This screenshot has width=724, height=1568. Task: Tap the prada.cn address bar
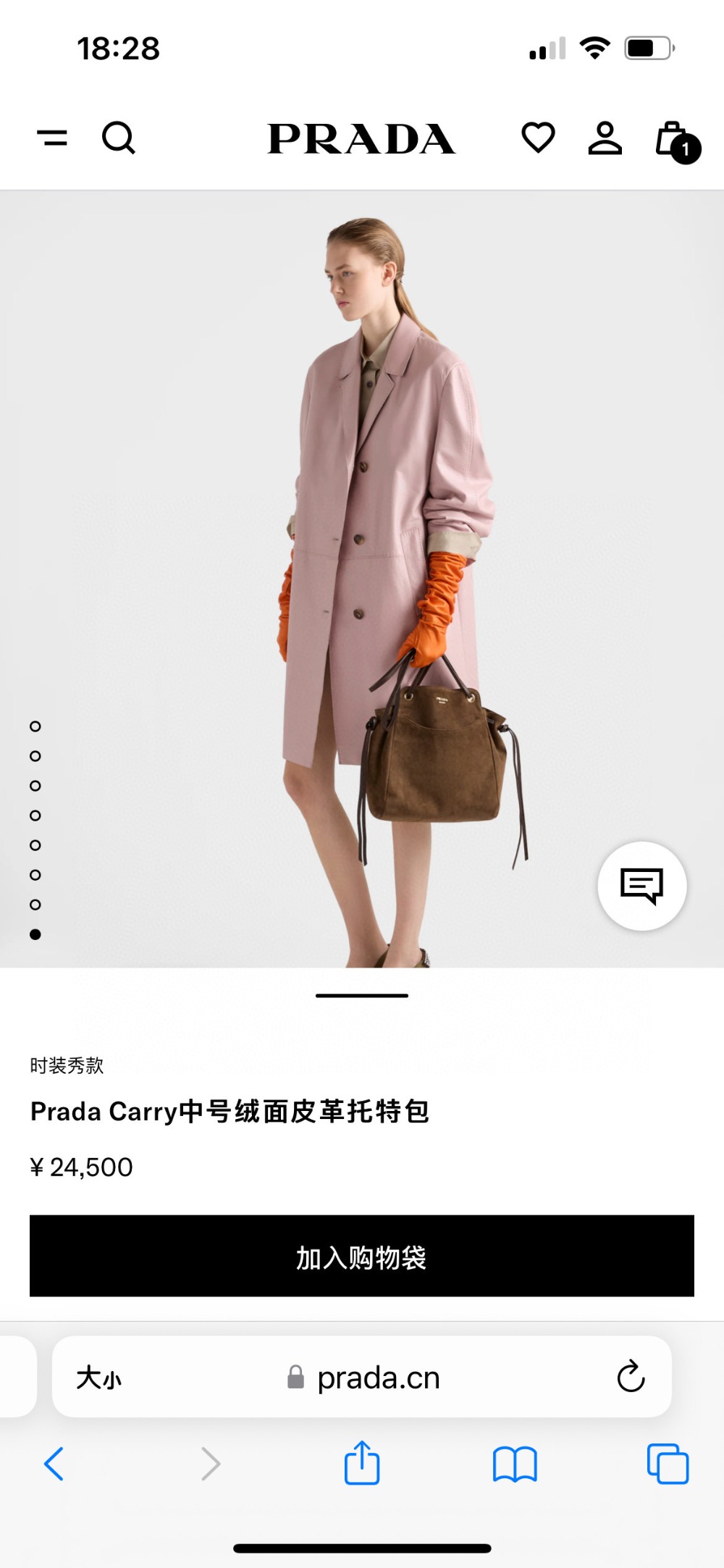pyautogui.click(x=376, y=1378)
